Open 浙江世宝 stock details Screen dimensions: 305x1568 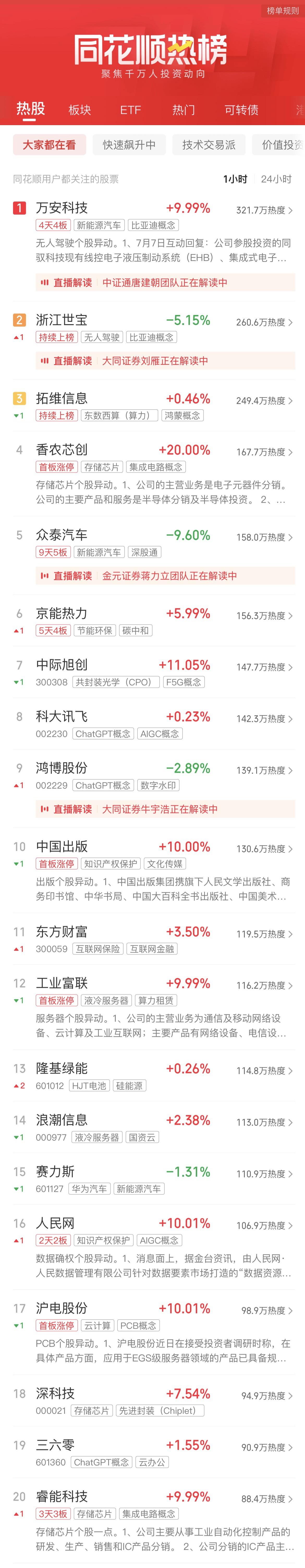62,320
